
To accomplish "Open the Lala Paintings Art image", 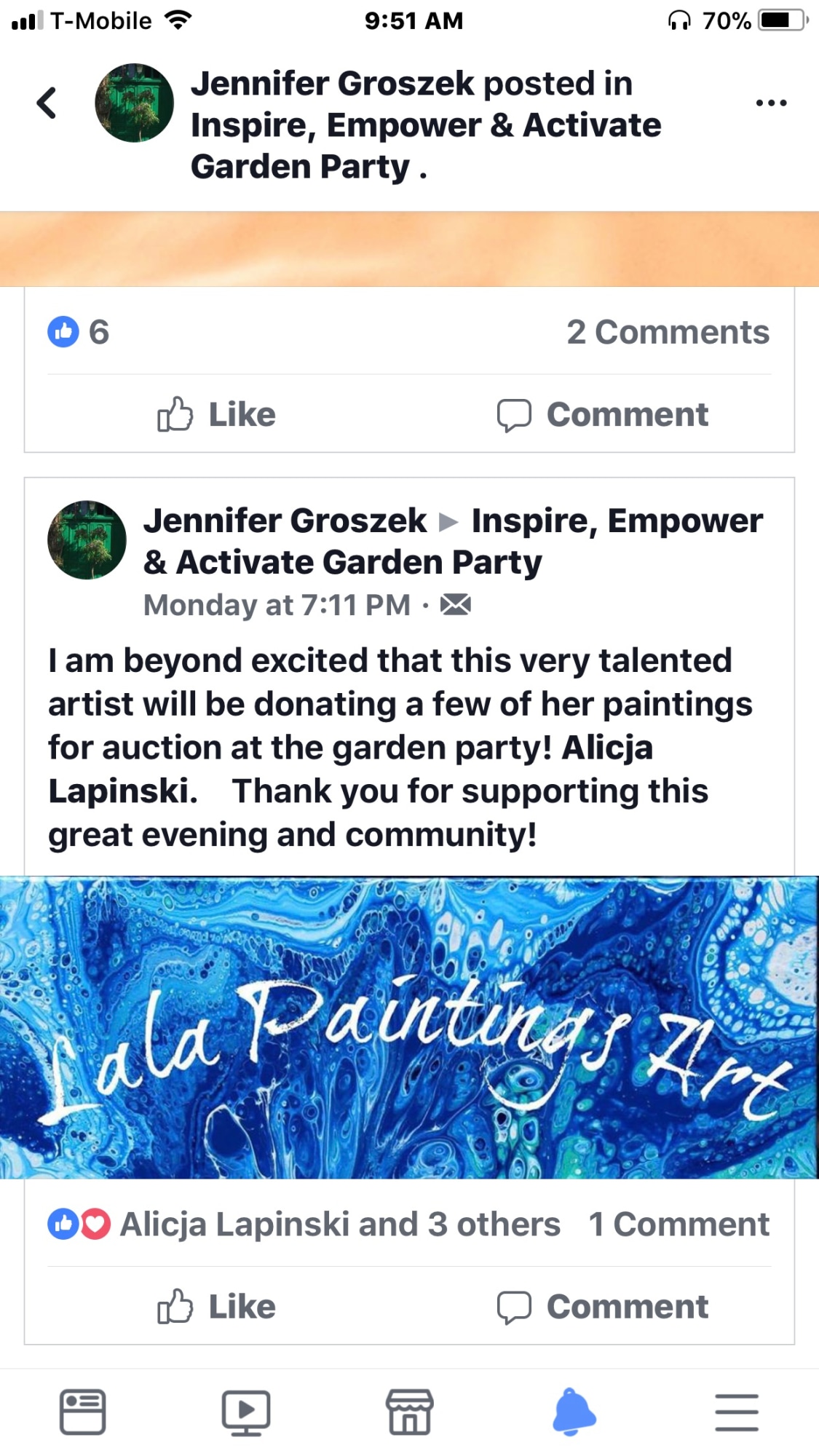I will pos(409,1026).
